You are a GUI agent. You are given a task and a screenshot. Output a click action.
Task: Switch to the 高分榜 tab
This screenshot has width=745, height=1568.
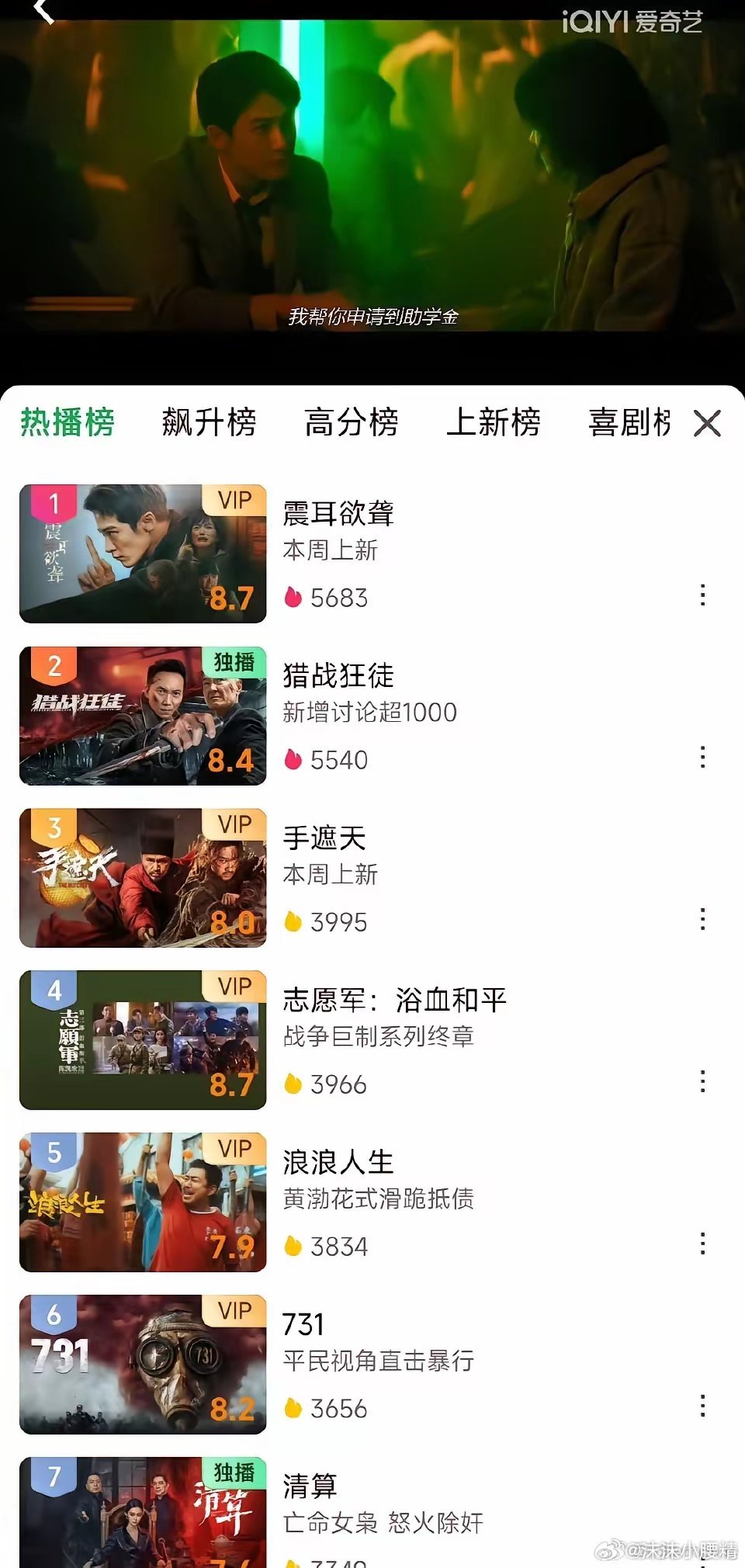tap(351, 423)
